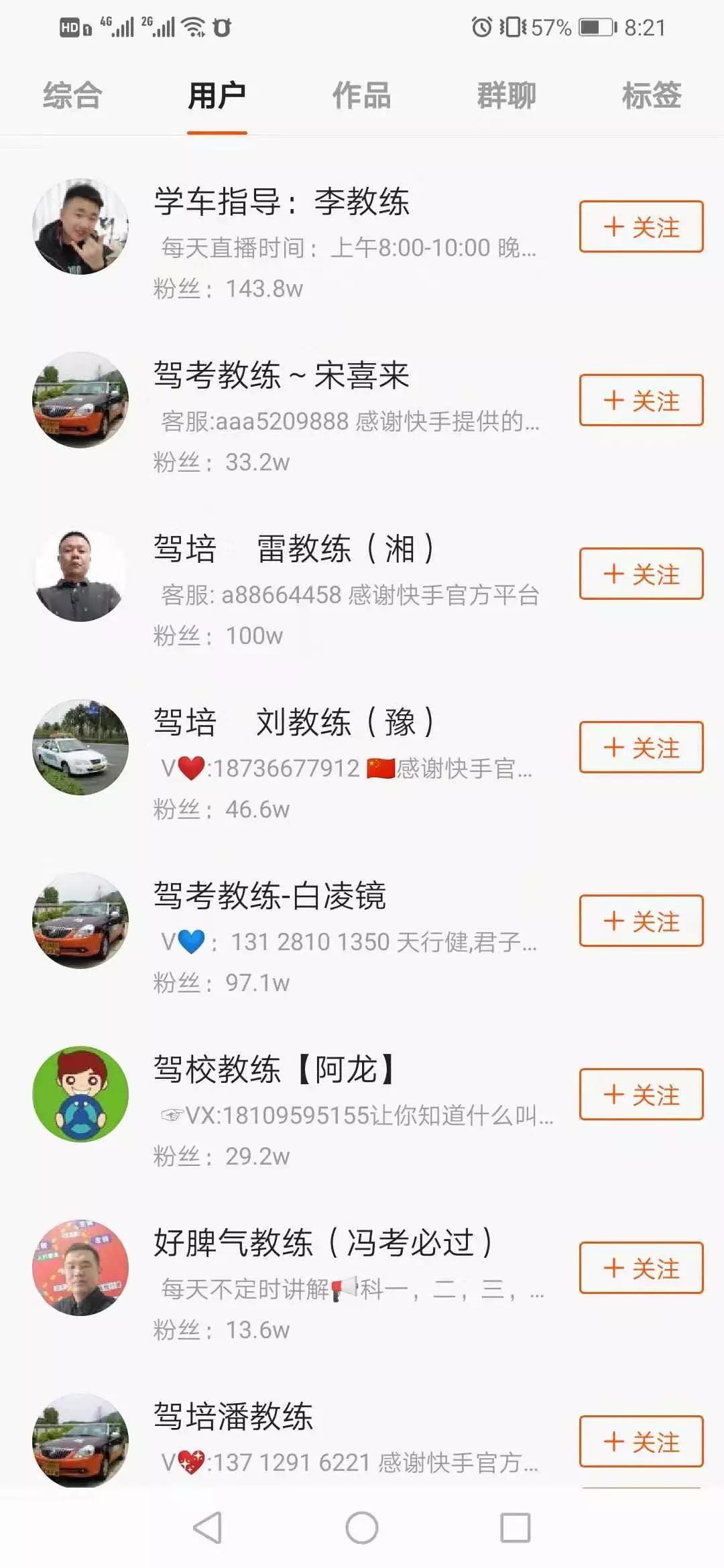The width and height of the screenshot is (724, 1568).
Task: Tap the home circle navigation button
Action: tap(361, 1526)
